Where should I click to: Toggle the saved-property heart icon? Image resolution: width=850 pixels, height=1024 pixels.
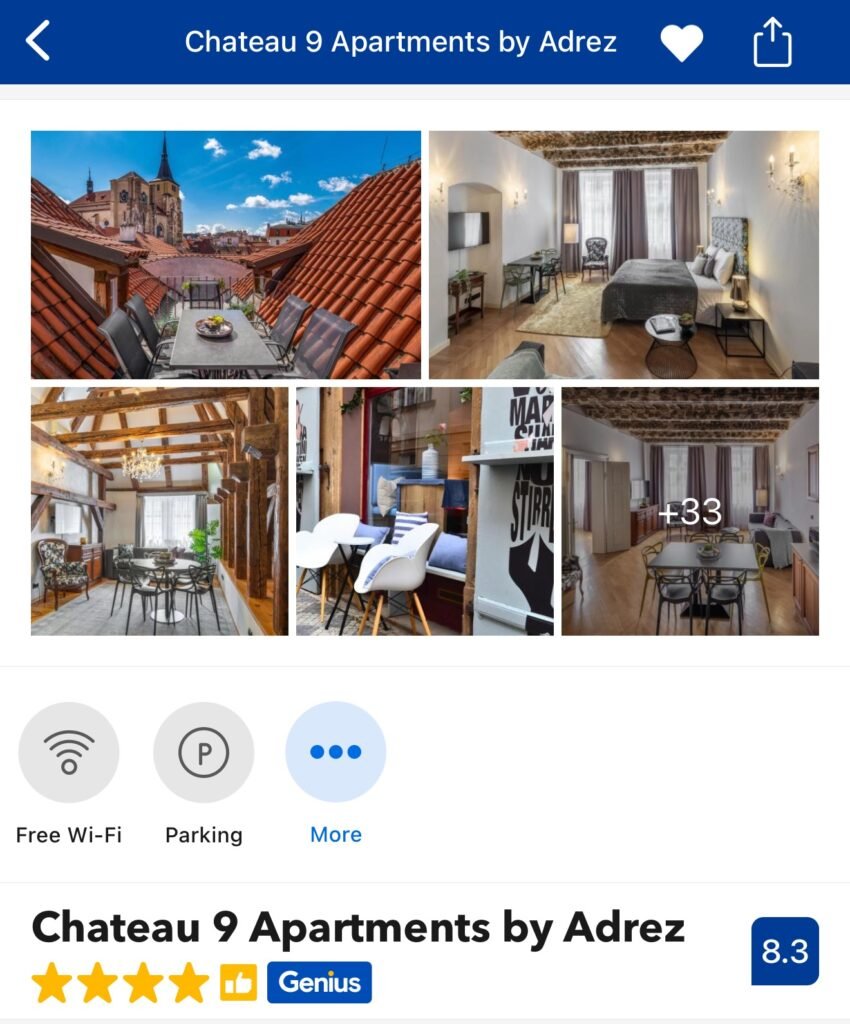[x=681, y=43]
